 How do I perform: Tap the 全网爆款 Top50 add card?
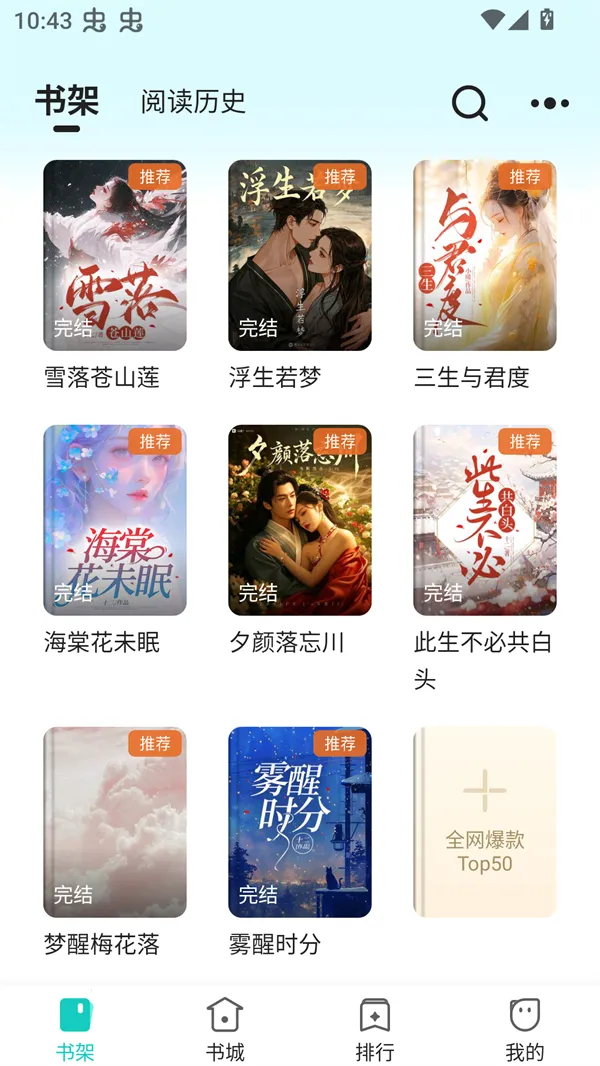click(485, 822)
